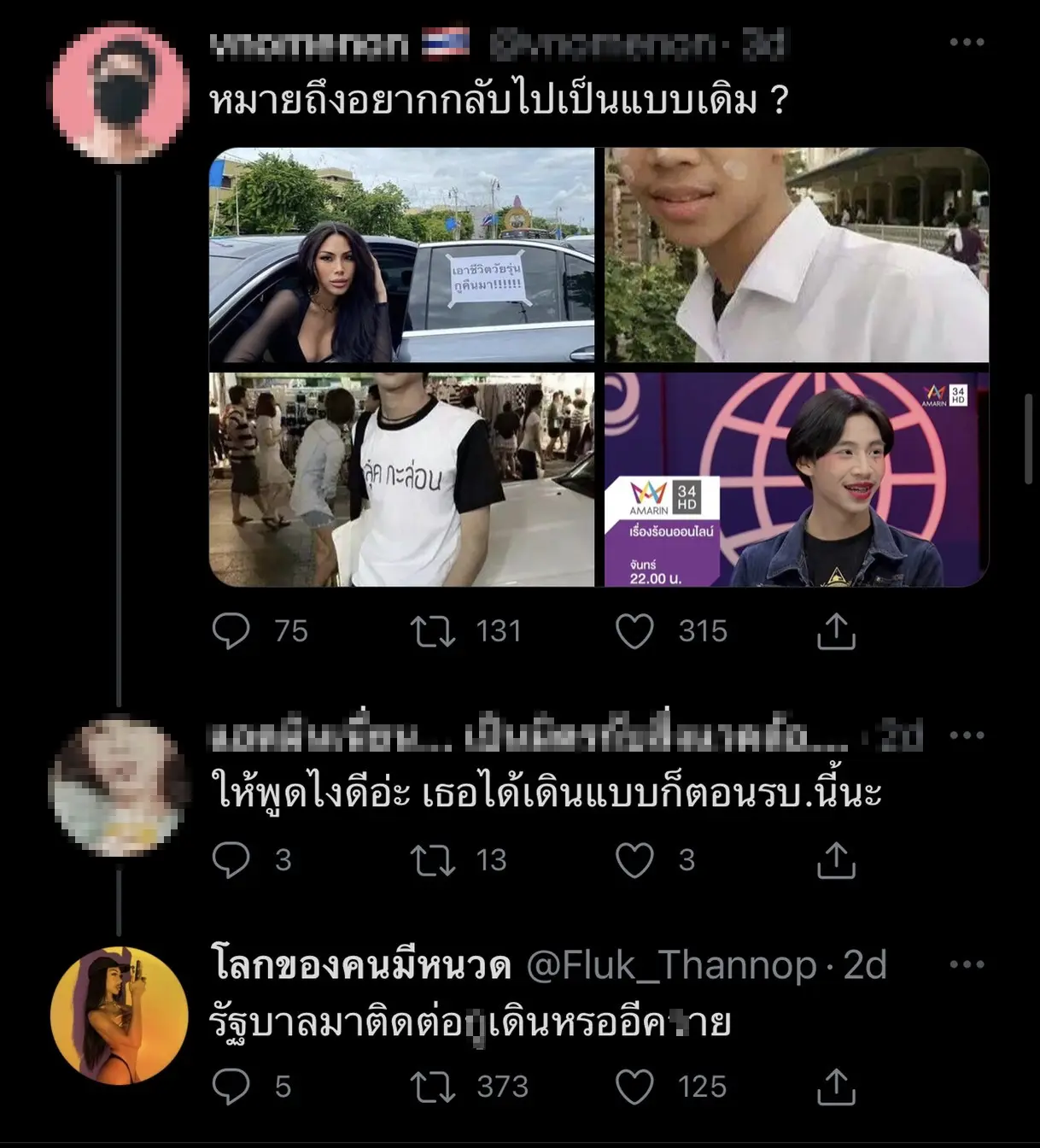The height and width of the screenshot is (1148, 1040).
Task: Like the reply with 3 likes
Action: (x=634, y=860)
